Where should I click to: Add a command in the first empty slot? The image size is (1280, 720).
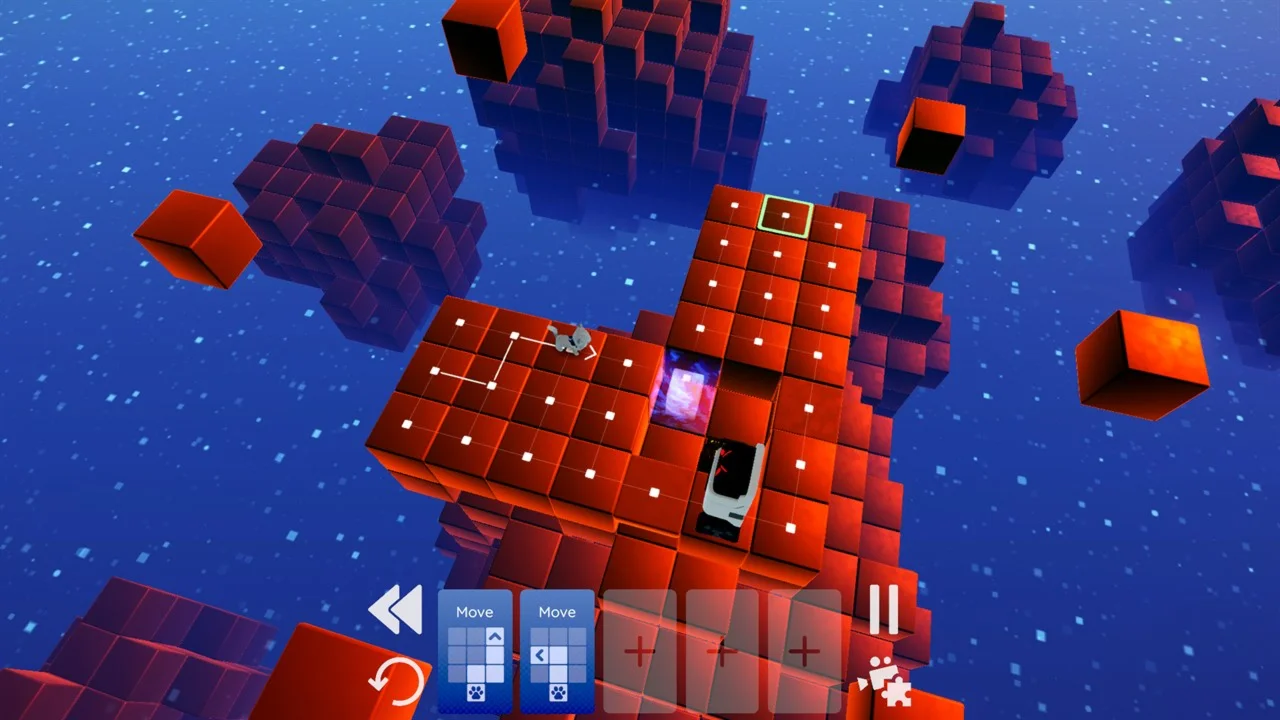coord(640,652)
